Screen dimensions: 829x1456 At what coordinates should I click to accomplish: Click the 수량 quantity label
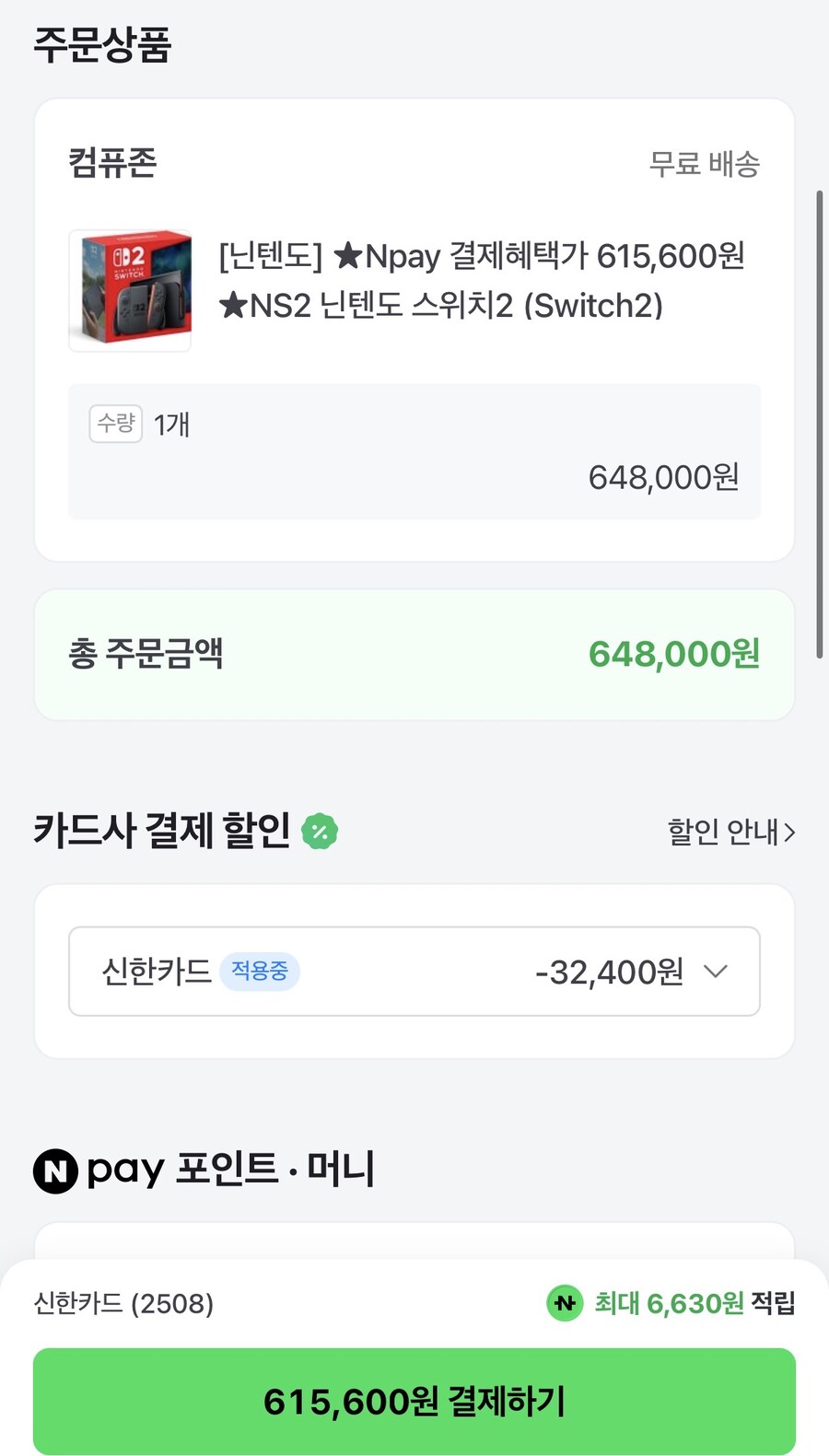(115, 424)
